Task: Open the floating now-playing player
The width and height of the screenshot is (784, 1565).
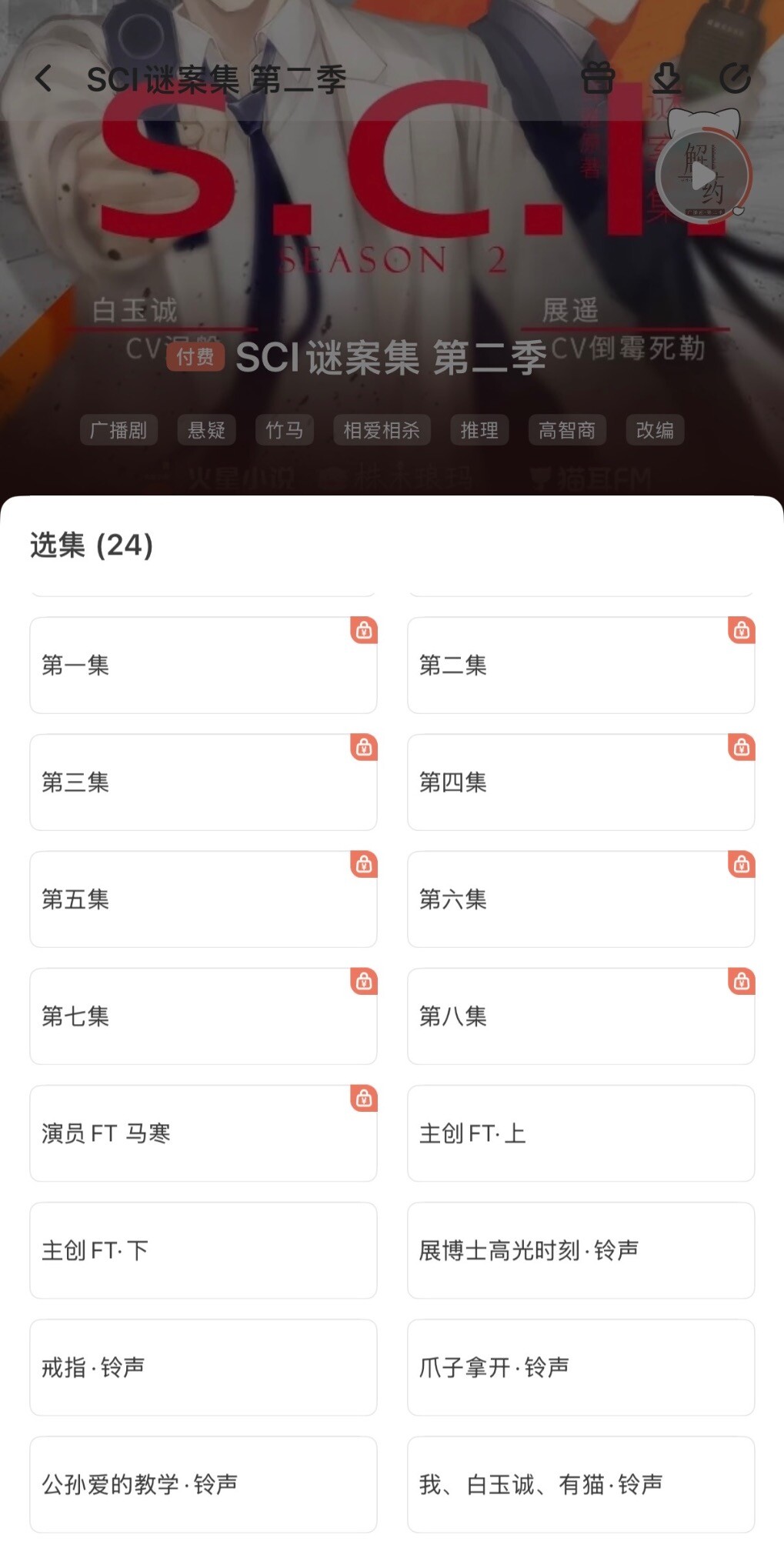Action: point(702,176)
